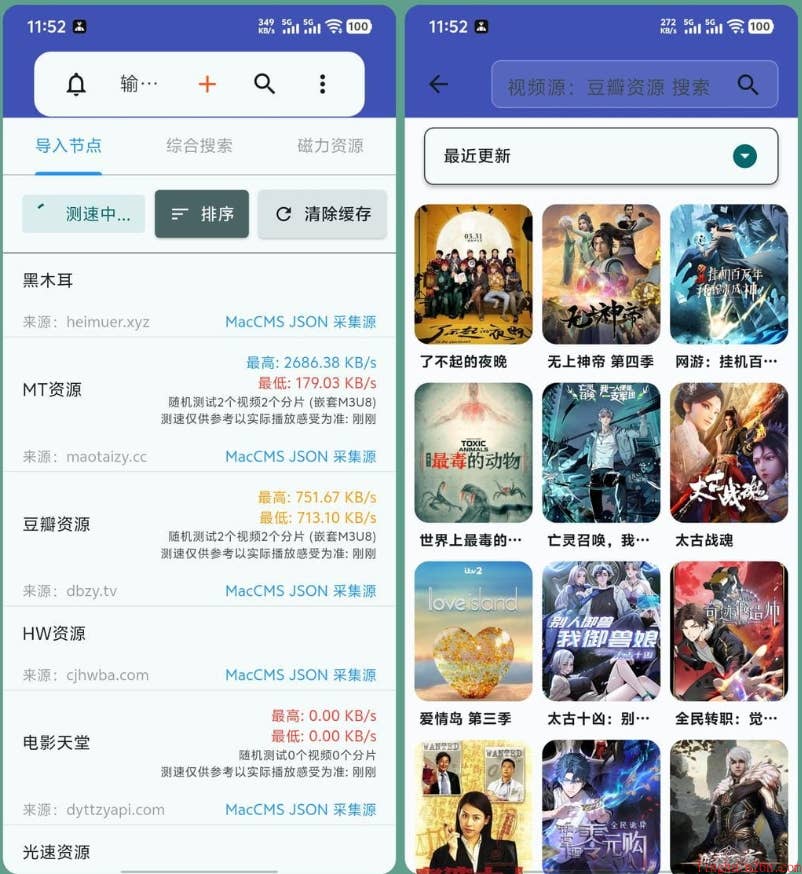Tap the sort icon on the 排序 button
This screenshot has height=874, width=802.
click(x=179, y=213)
